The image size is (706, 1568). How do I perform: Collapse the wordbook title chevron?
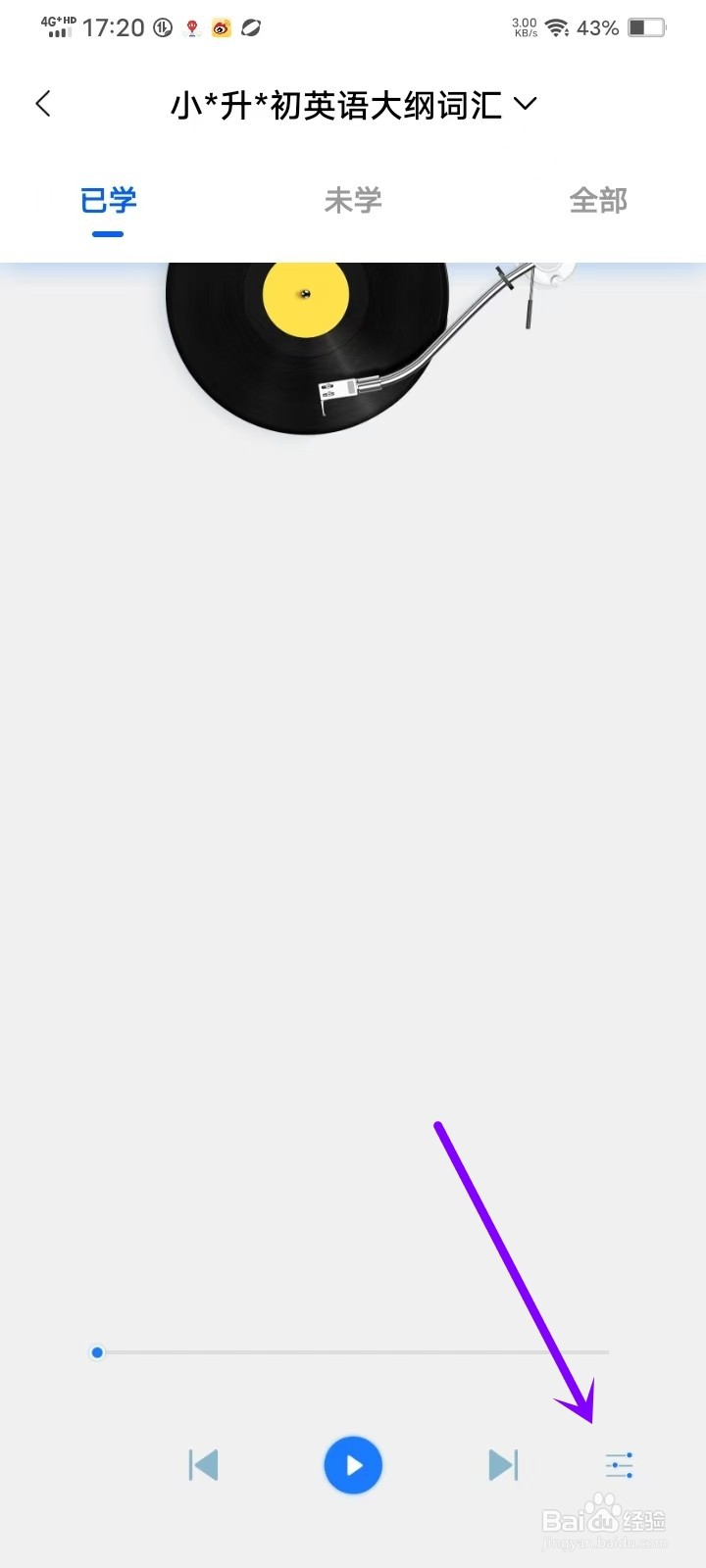[527, 103]
